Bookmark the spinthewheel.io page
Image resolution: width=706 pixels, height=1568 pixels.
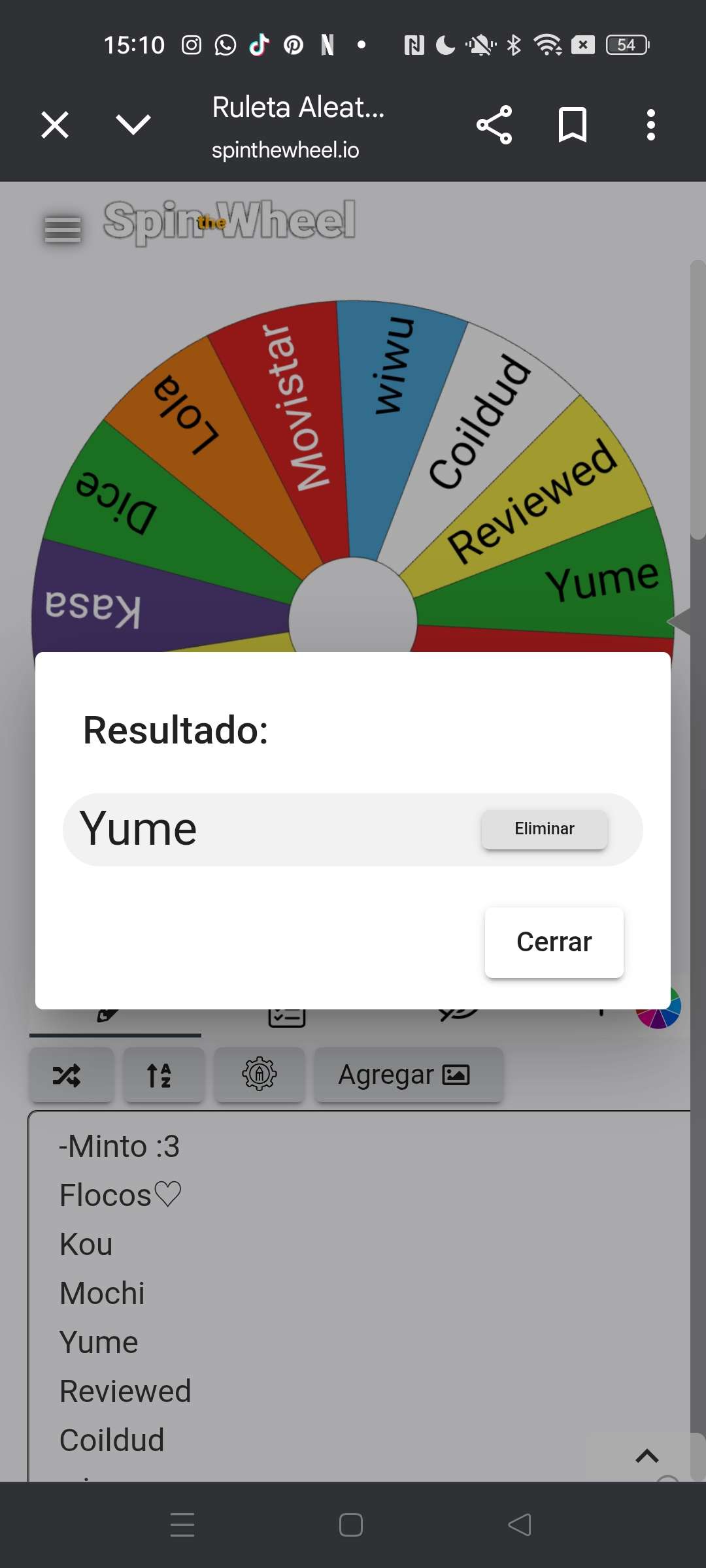573,125
